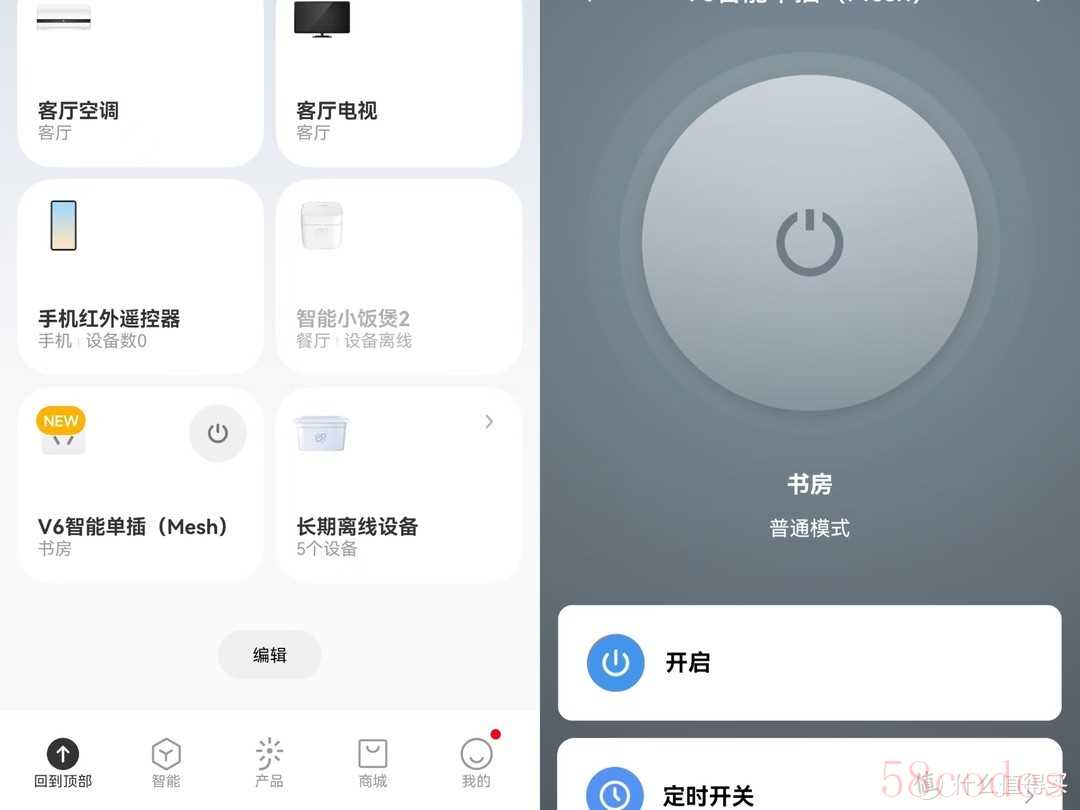This screenshot has height=810, width=1080.
Task: Switch to the 产品 tab
Action: tap(269, 764)
